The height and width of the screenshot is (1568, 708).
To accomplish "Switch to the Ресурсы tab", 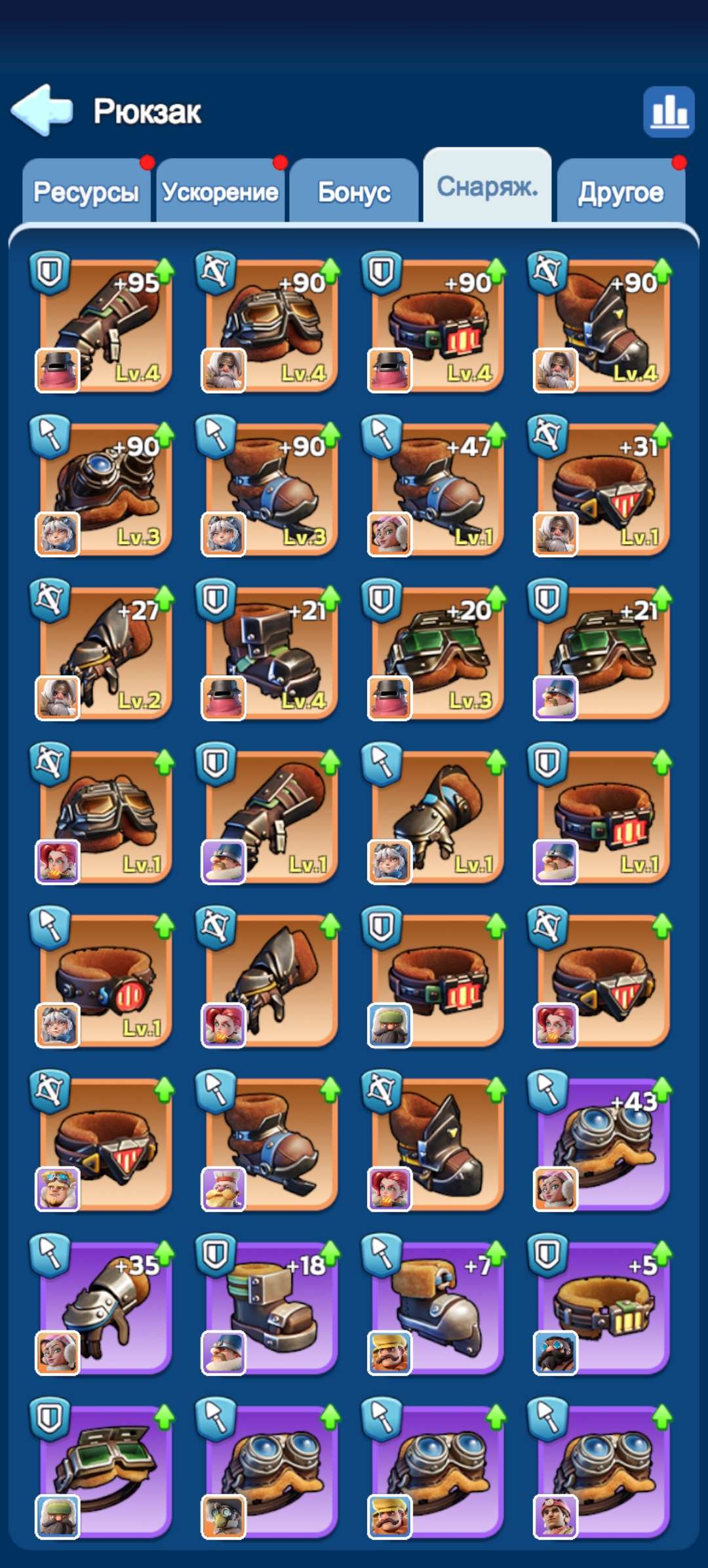I will pyautogui.click(x=87, y=191).
